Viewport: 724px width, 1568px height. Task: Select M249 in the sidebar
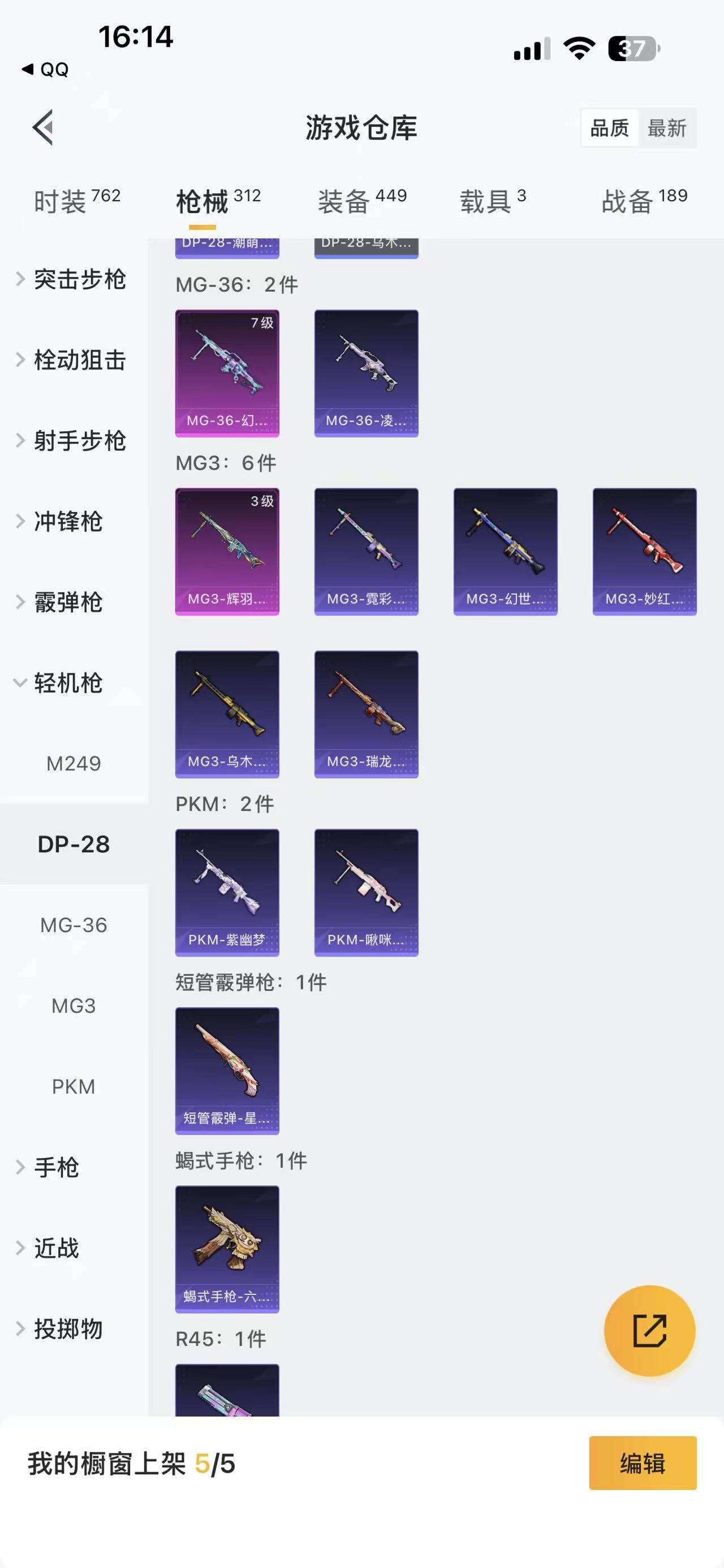[74, 763]
